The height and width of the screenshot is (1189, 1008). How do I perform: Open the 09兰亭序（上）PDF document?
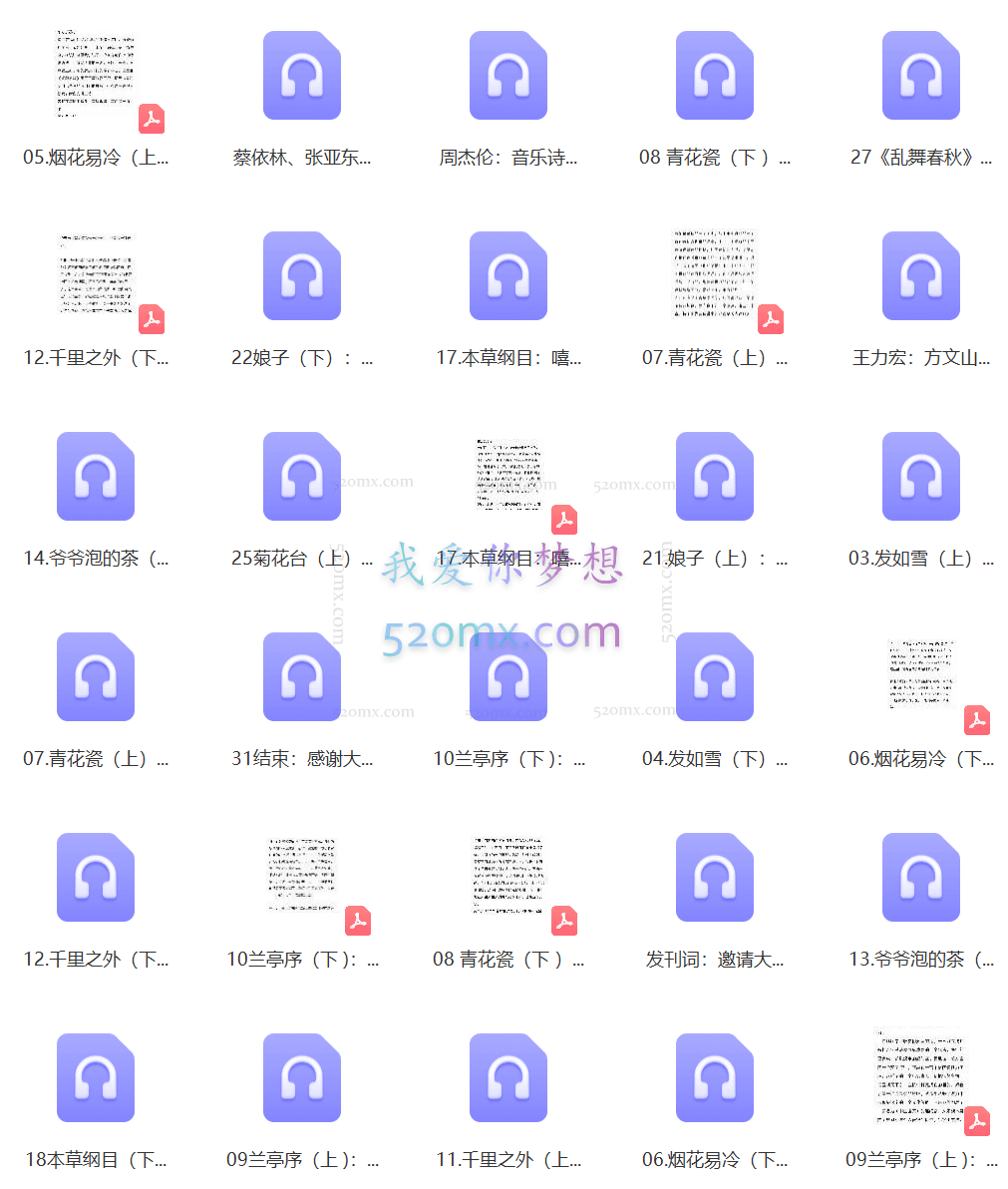[921, 1078]
